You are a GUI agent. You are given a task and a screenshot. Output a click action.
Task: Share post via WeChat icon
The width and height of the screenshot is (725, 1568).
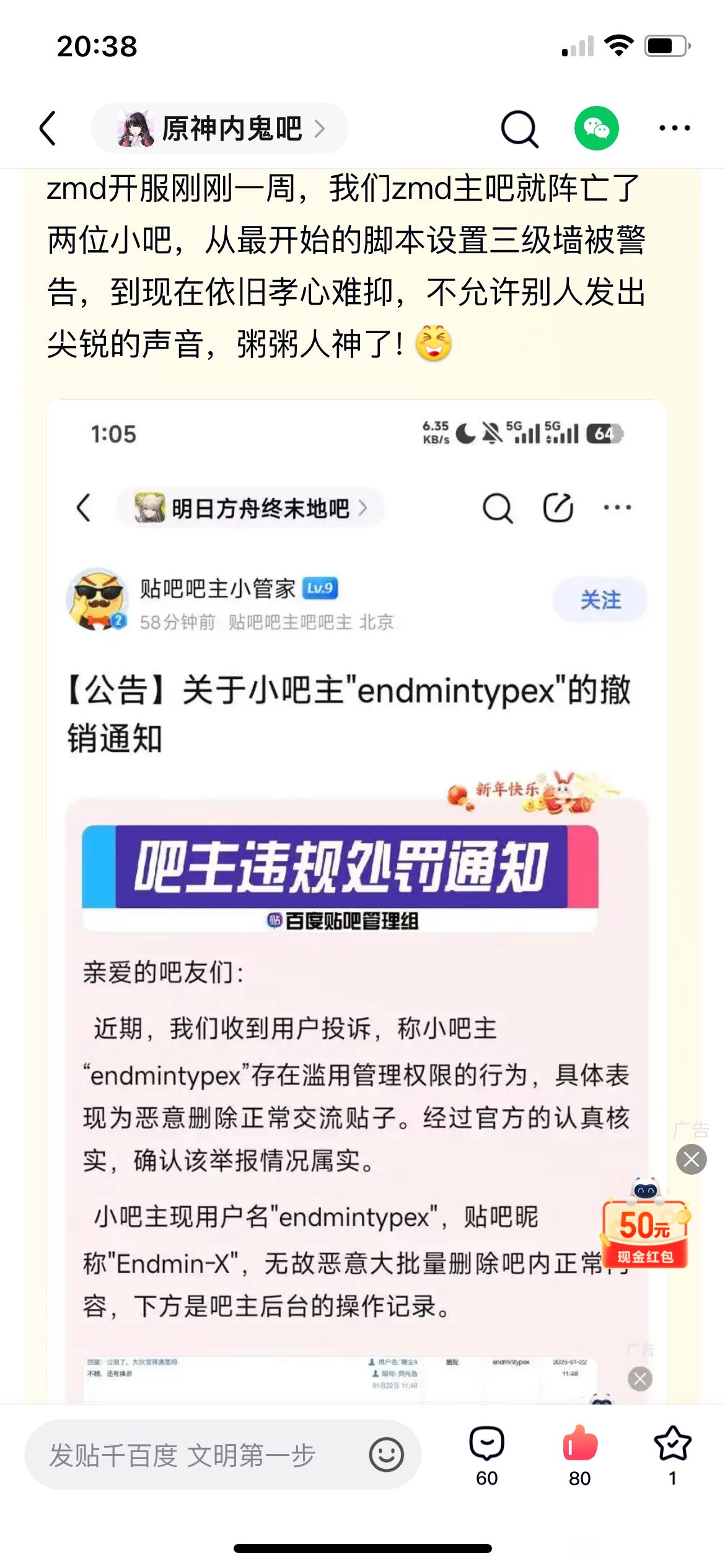click(x=597, y=128)
